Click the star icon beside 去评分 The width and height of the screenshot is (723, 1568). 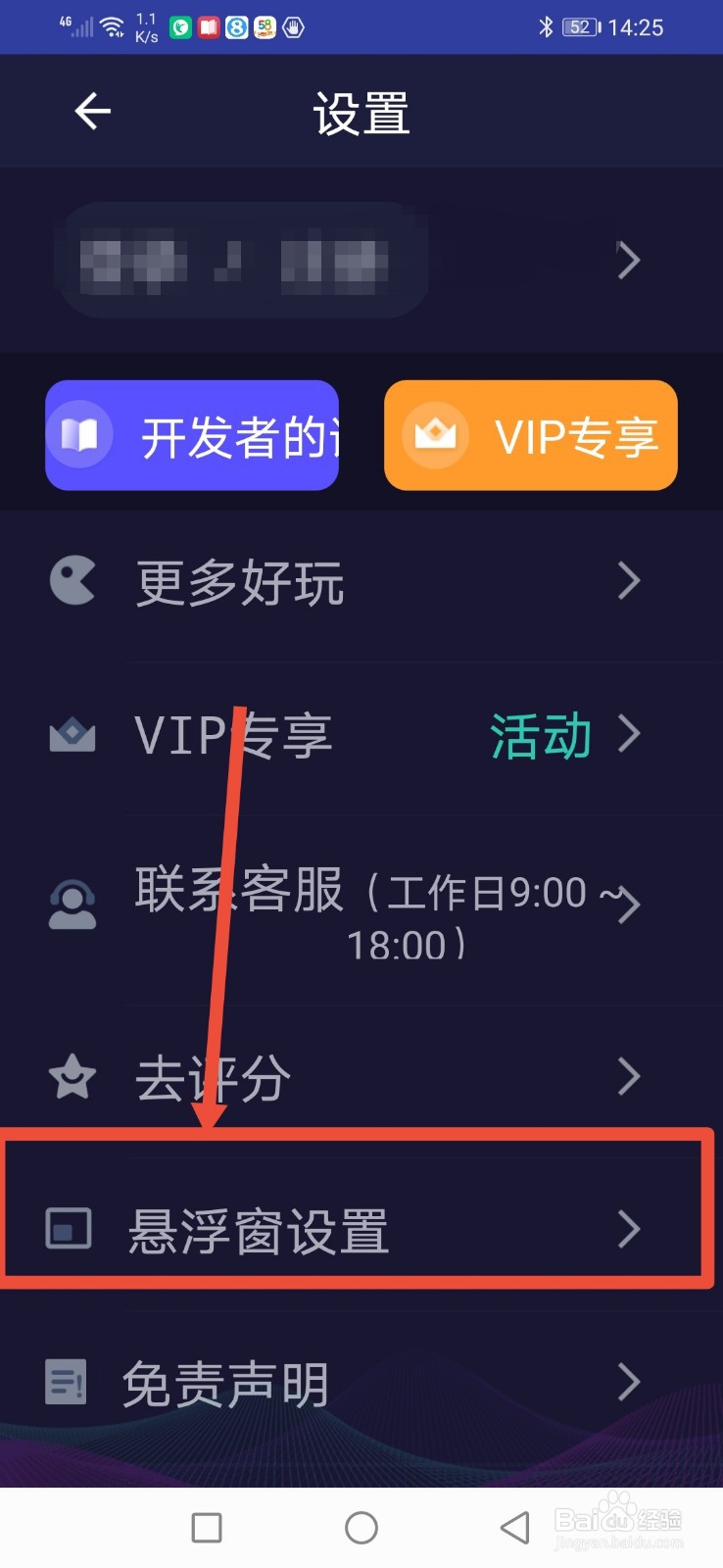(72, 1075)
